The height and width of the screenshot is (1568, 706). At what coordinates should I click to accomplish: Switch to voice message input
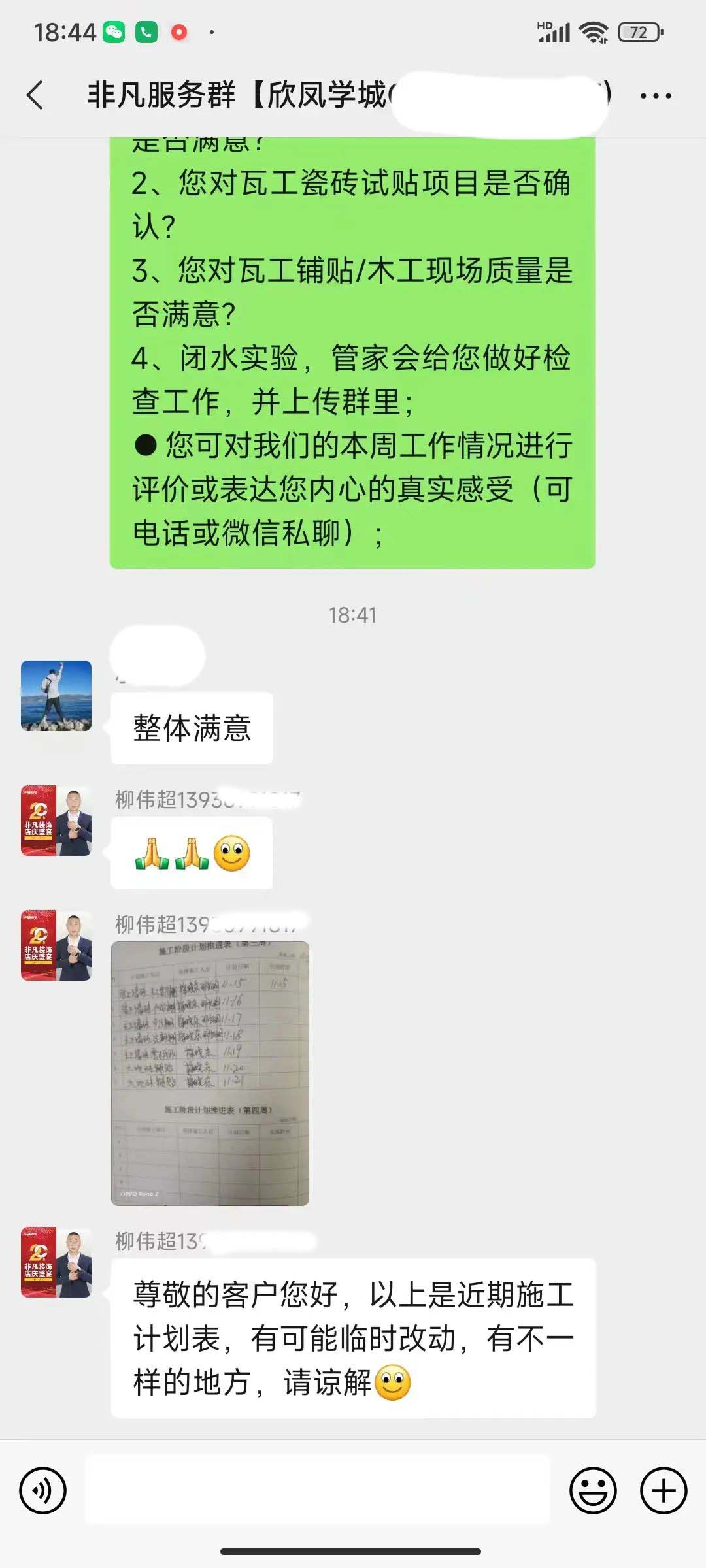coord(43,1491)
